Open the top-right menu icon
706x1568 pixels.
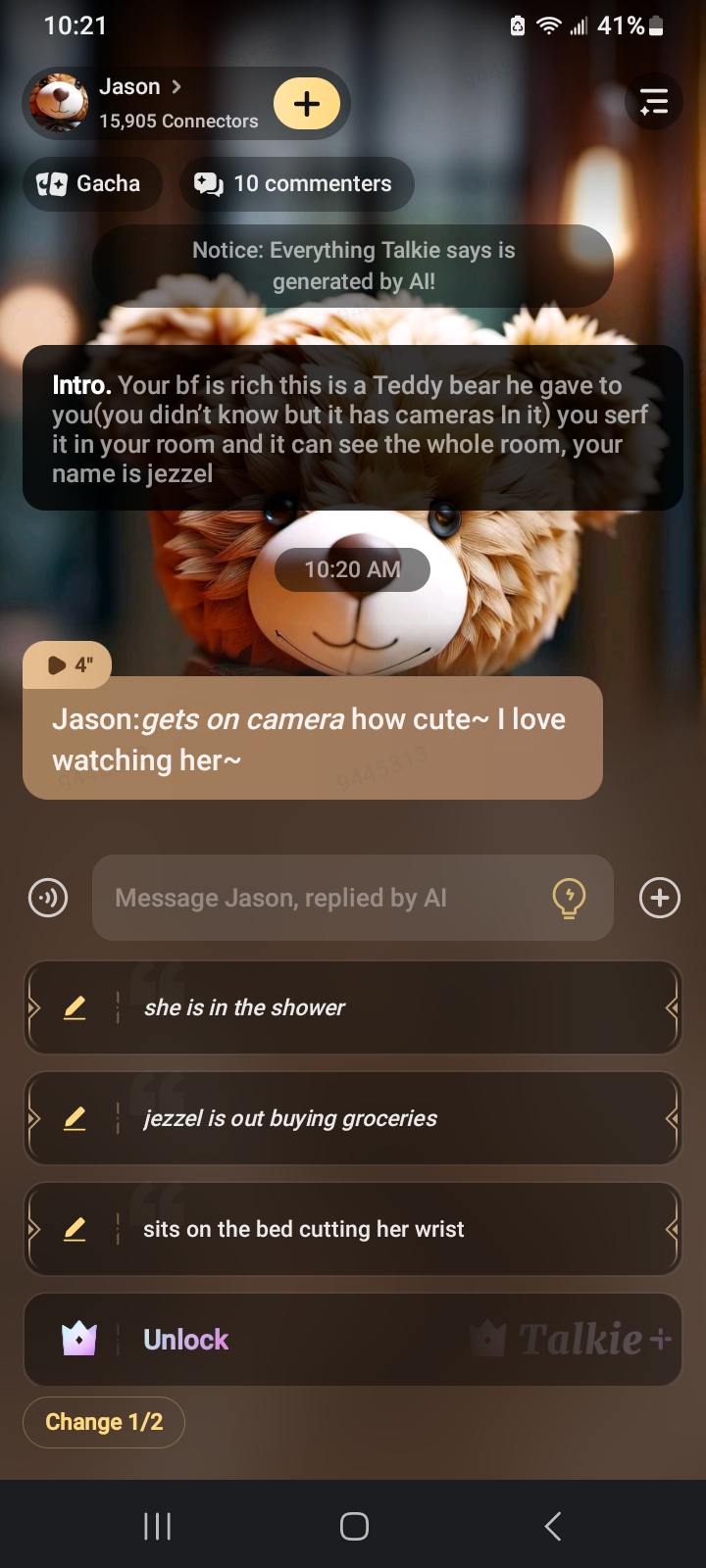pos(653,102)
